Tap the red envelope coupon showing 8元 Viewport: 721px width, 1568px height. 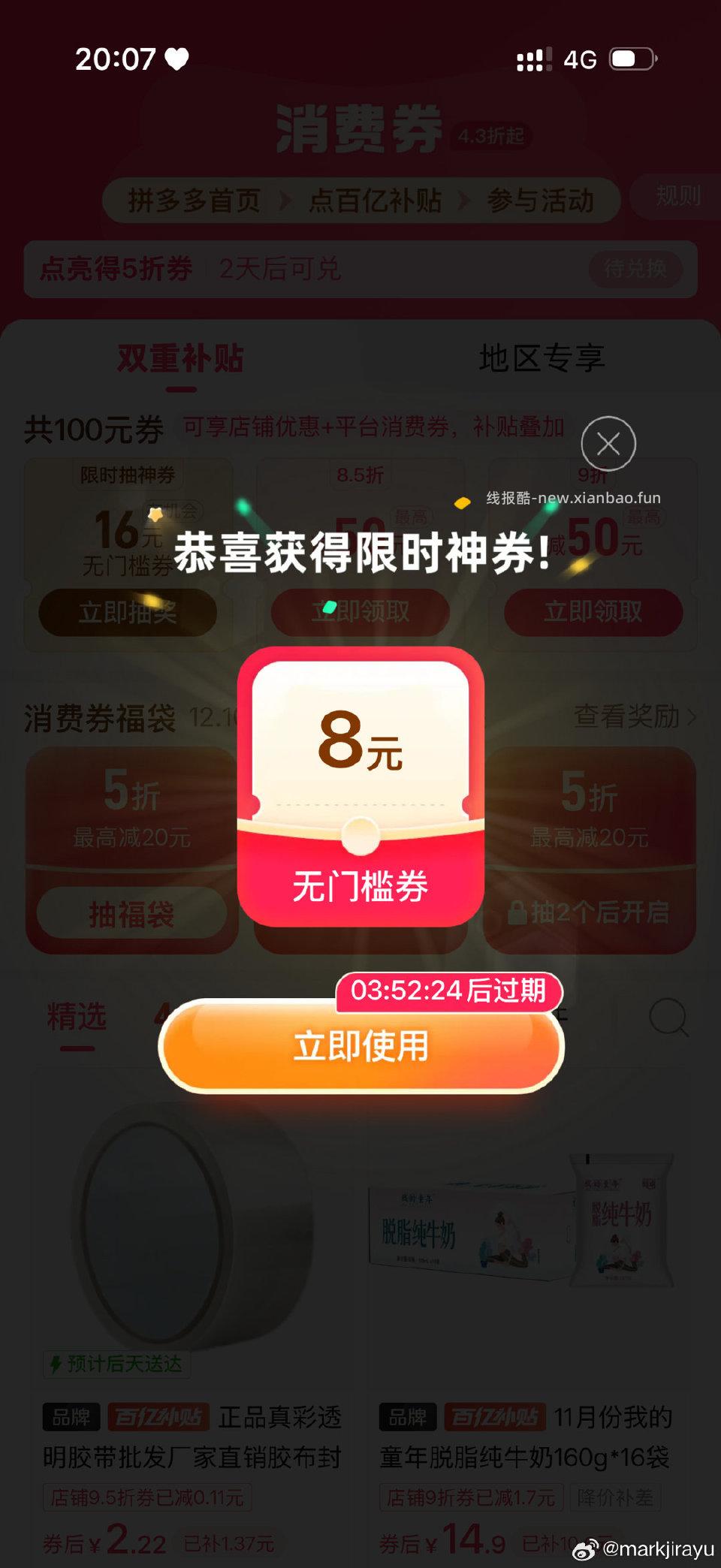(x=360, y=785)
